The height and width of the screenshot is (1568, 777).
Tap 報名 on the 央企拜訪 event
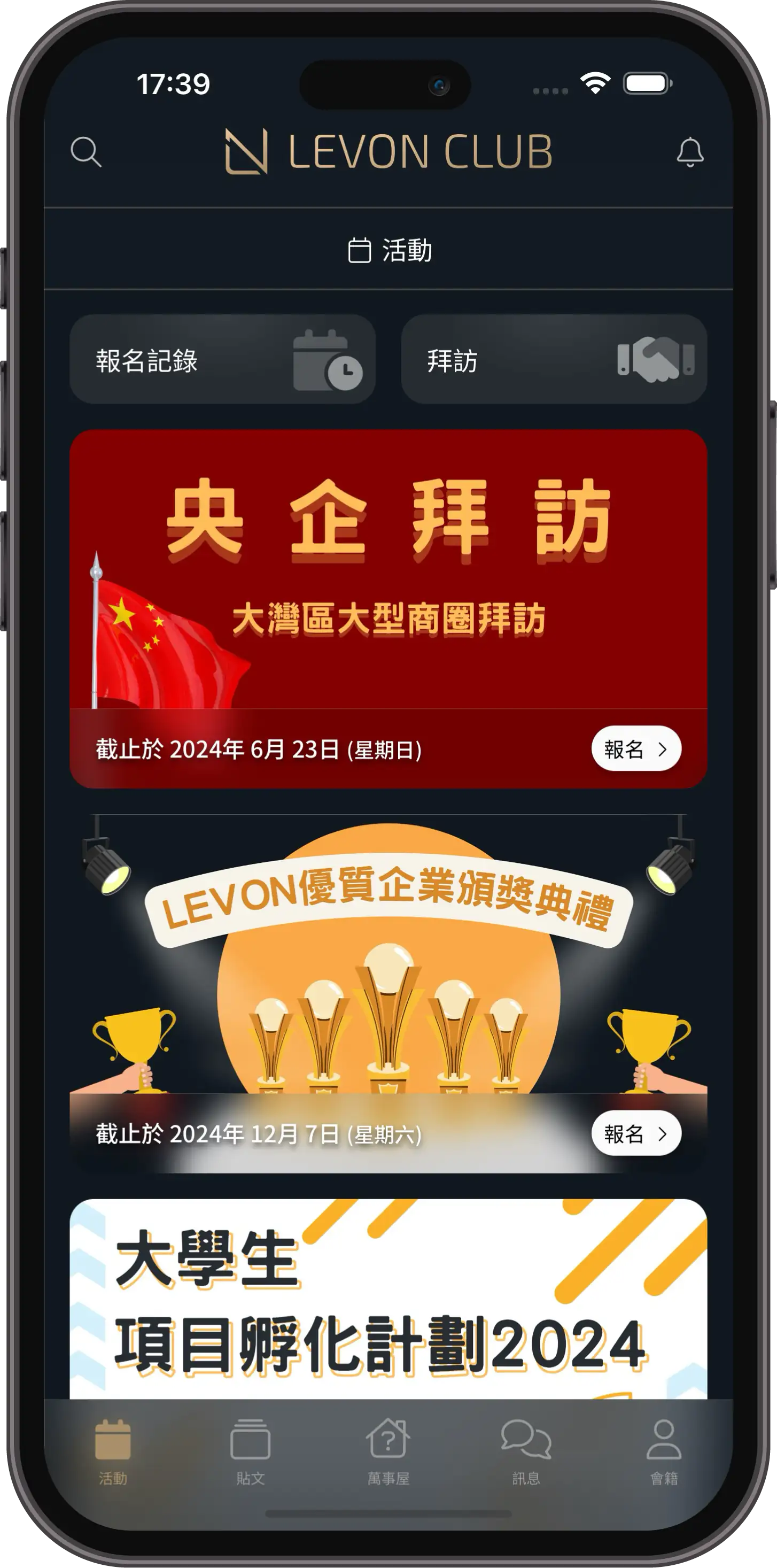click(x=636, y=748)
